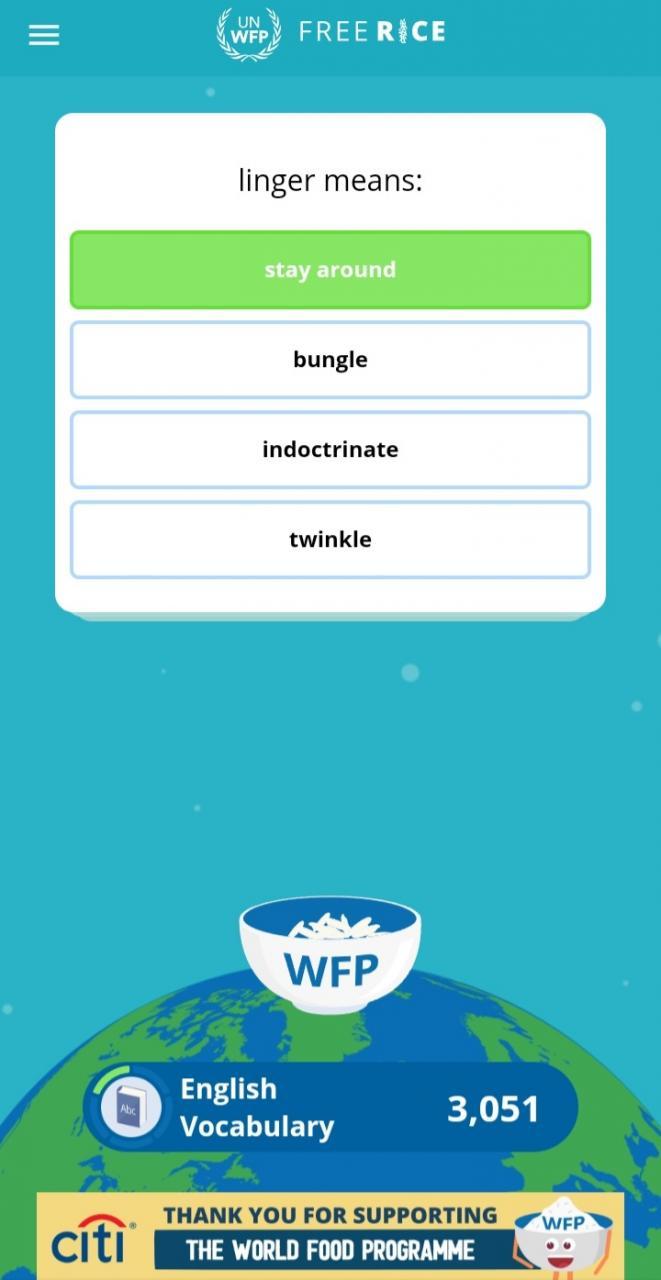Pick the 'indoctrinate' answer option
This screenshot has width=661, height=1280.
click(x=330, y=450)
